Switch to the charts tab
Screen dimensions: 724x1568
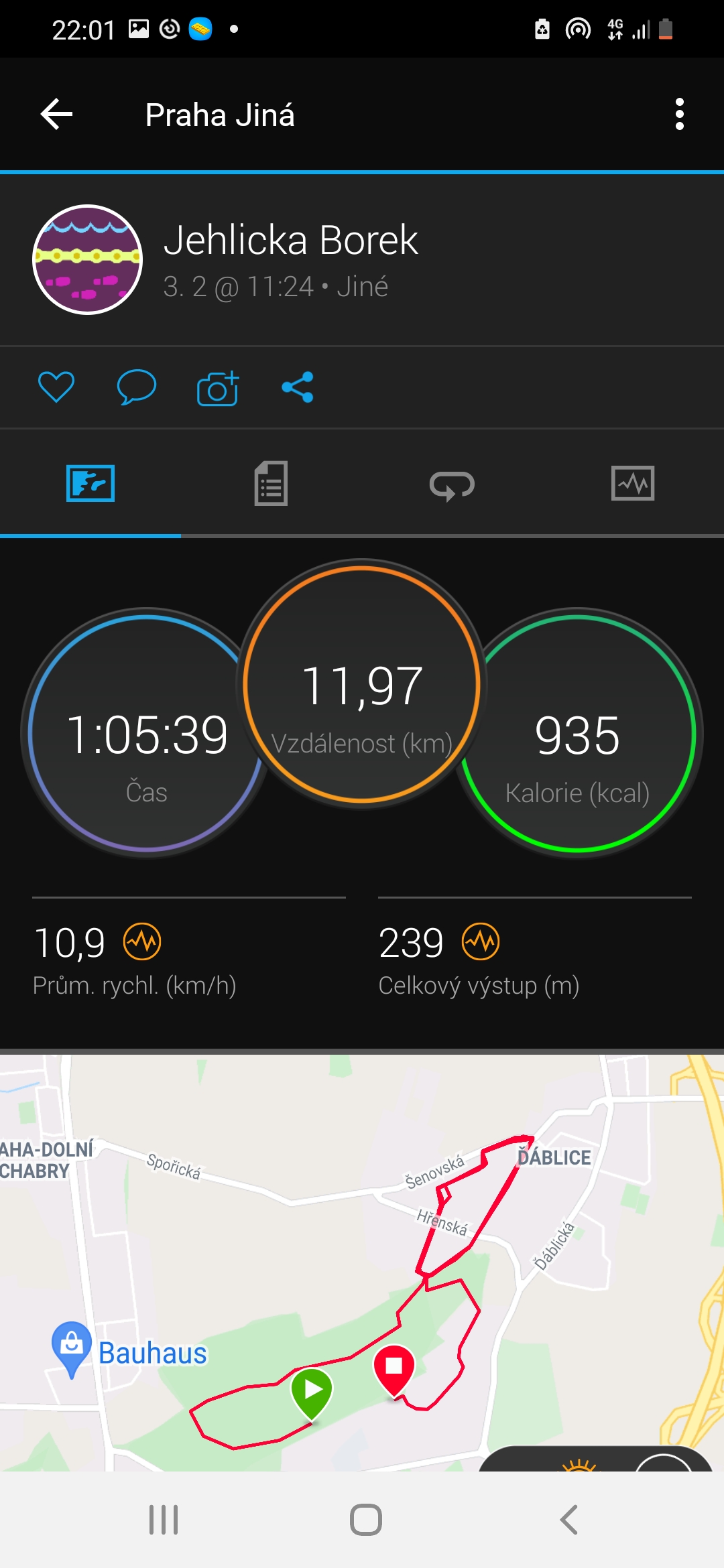coord(633,483)
